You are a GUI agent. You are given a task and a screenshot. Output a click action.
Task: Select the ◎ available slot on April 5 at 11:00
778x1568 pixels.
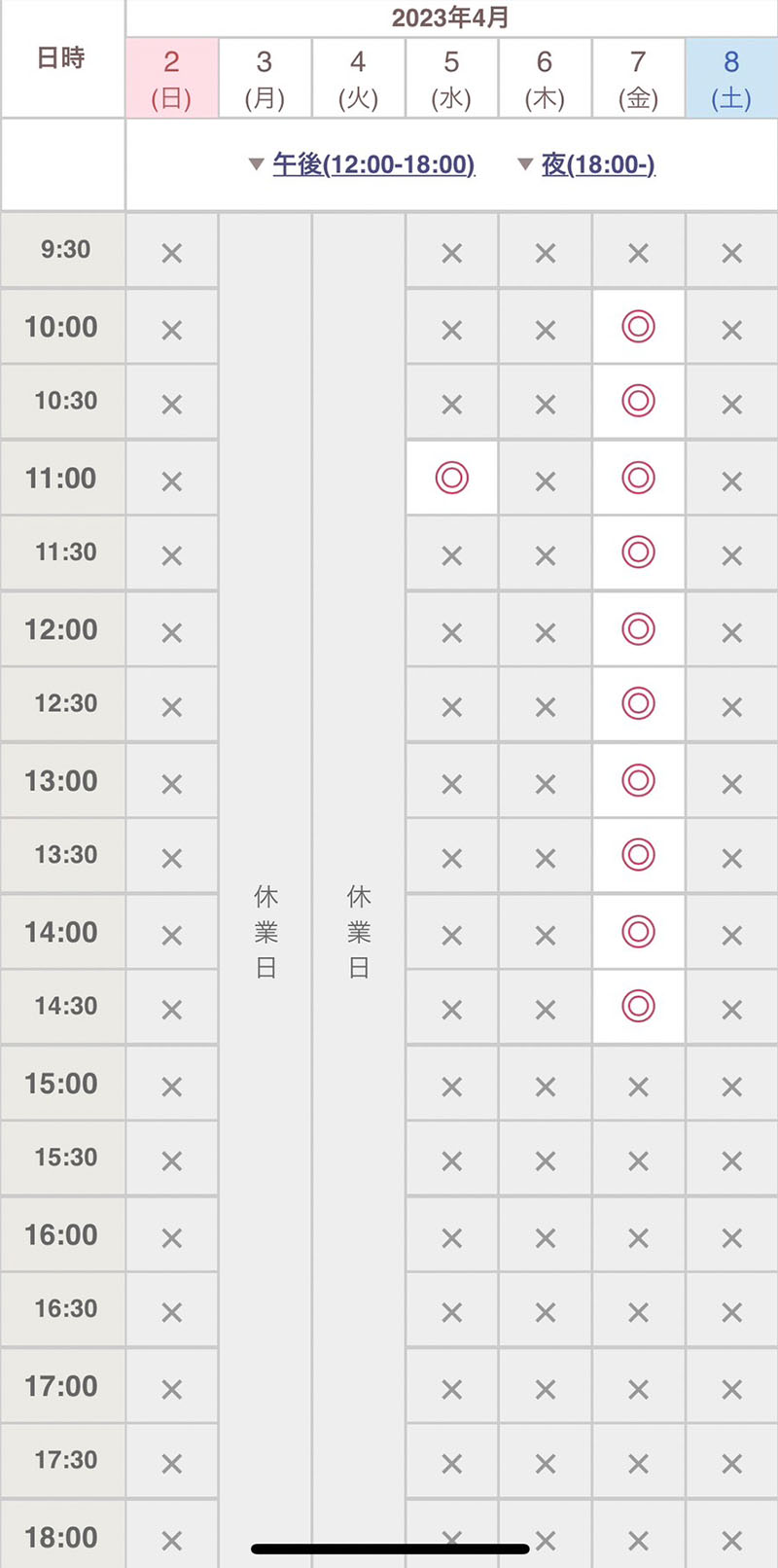[x=451, y=478]
